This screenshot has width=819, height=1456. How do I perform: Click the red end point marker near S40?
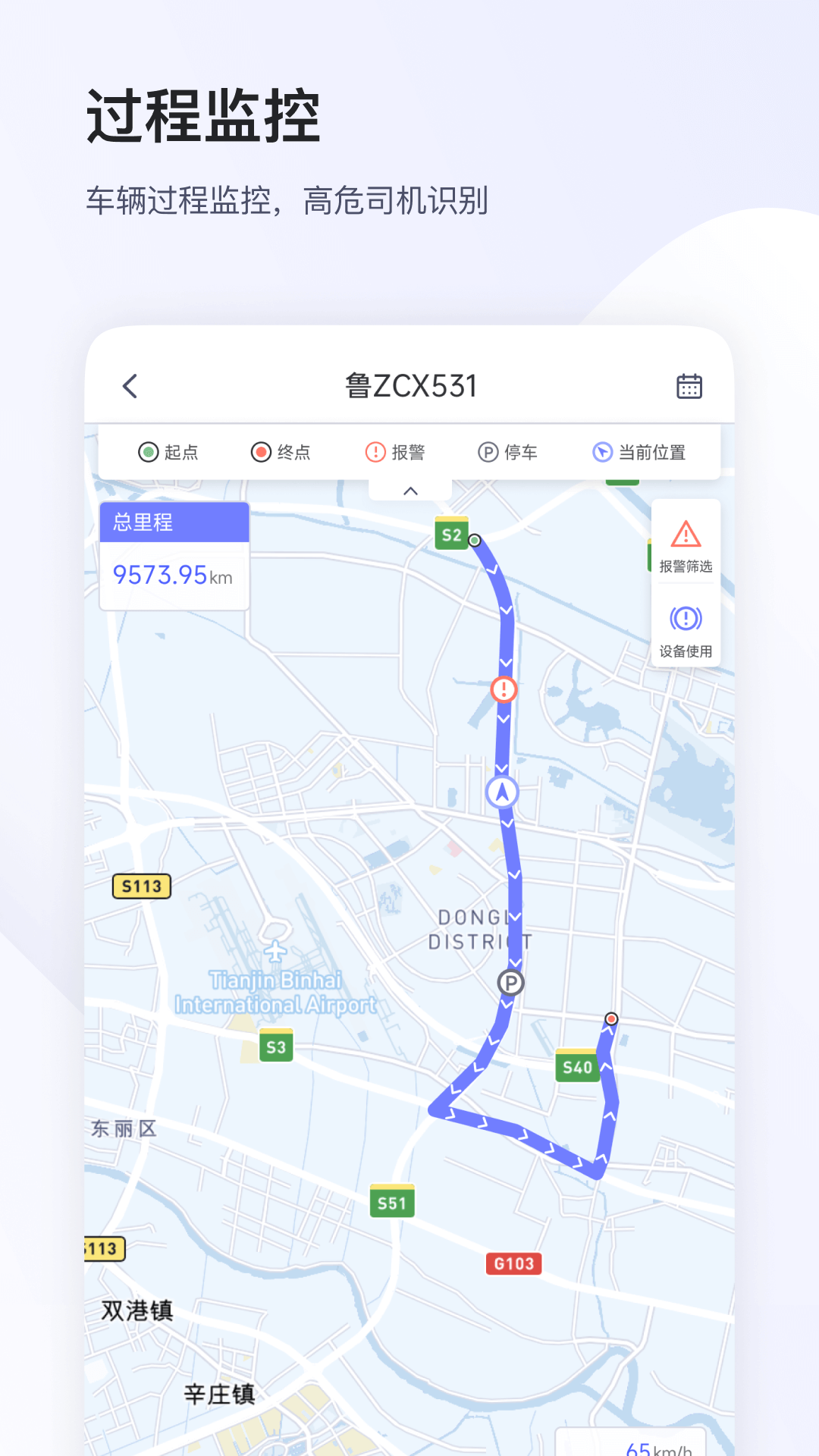tap(611, 1019)
